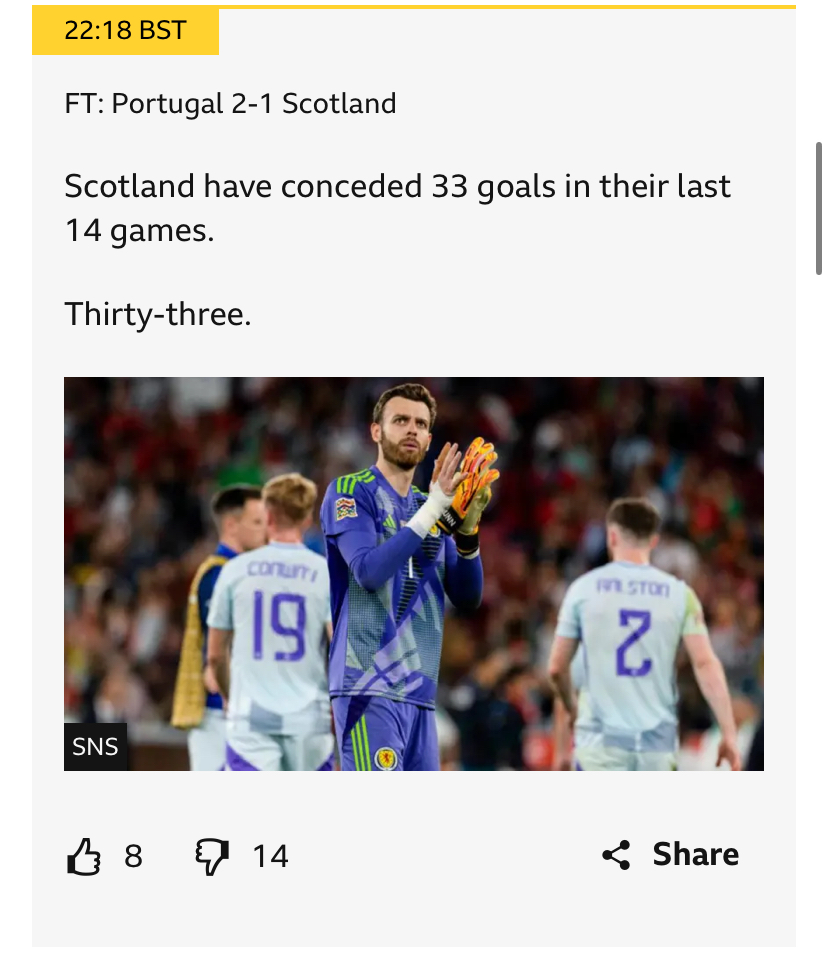Share this live update
Screen dimensions: 828x959
[x=671, y=855]
